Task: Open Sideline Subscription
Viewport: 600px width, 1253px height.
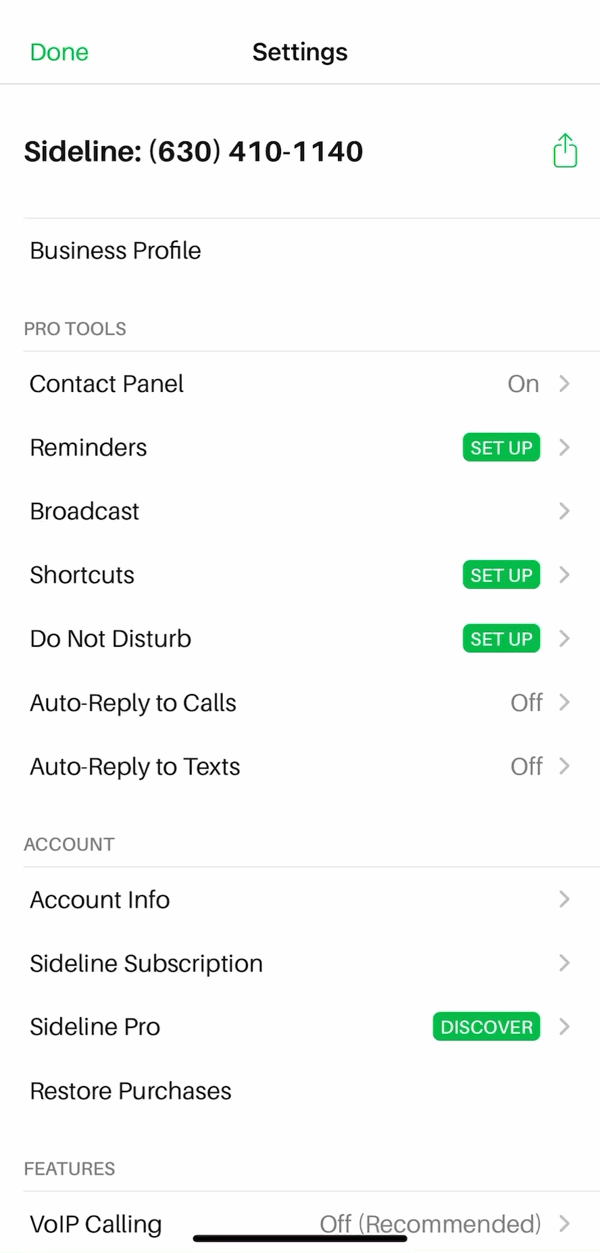Action: click(x=300, y=964)
